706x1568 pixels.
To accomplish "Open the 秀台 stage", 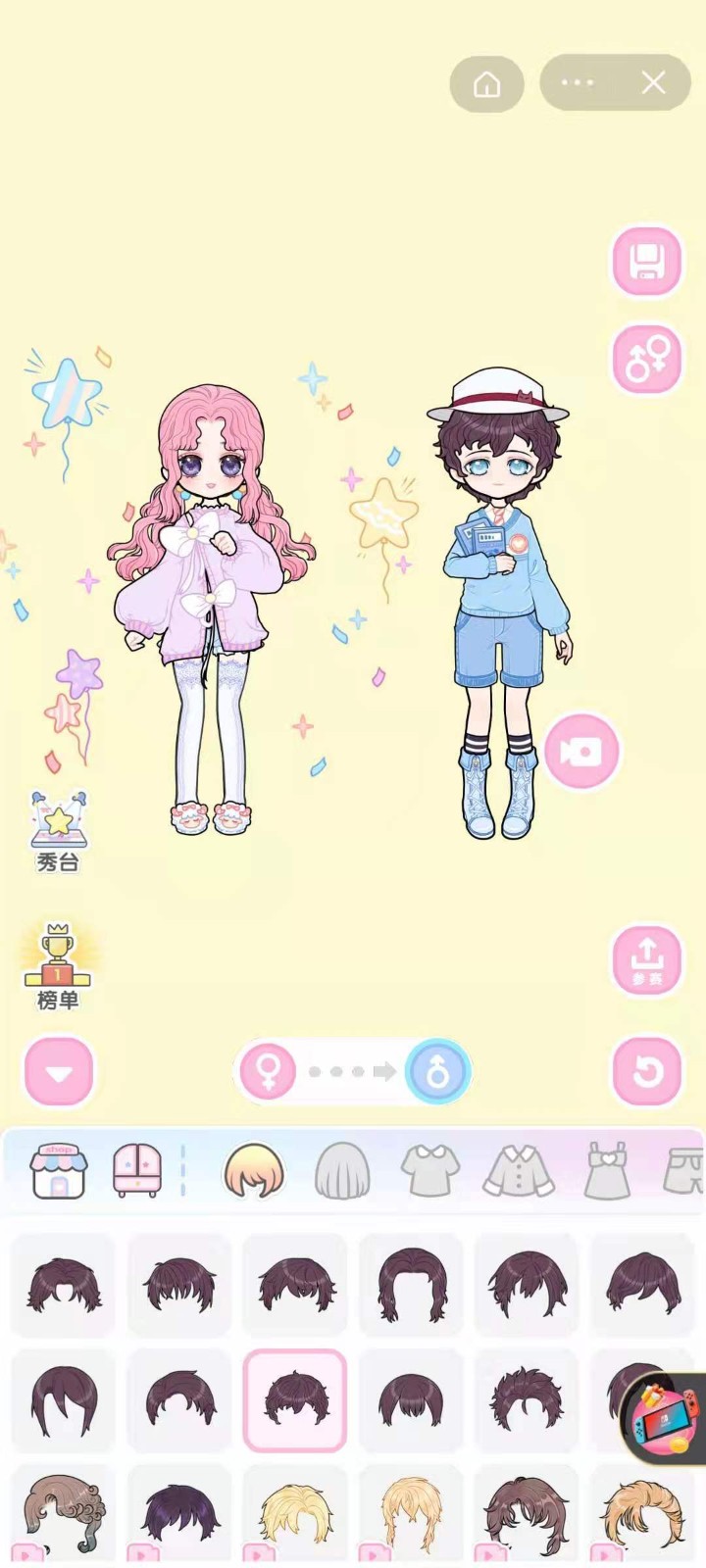I will [x=58, y=832].
